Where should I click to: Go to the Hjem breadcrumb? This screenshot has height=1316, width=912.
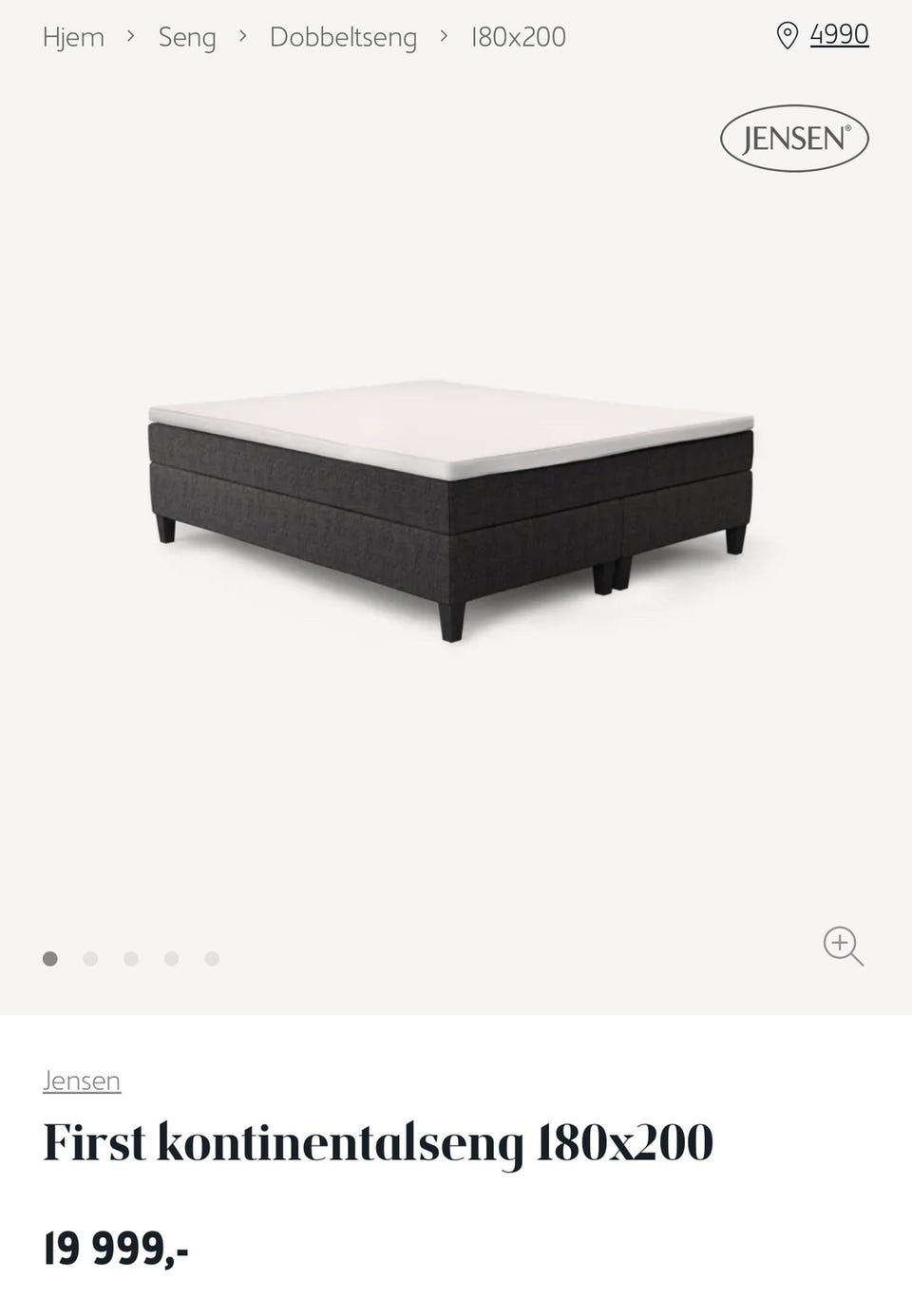point(73,37)
